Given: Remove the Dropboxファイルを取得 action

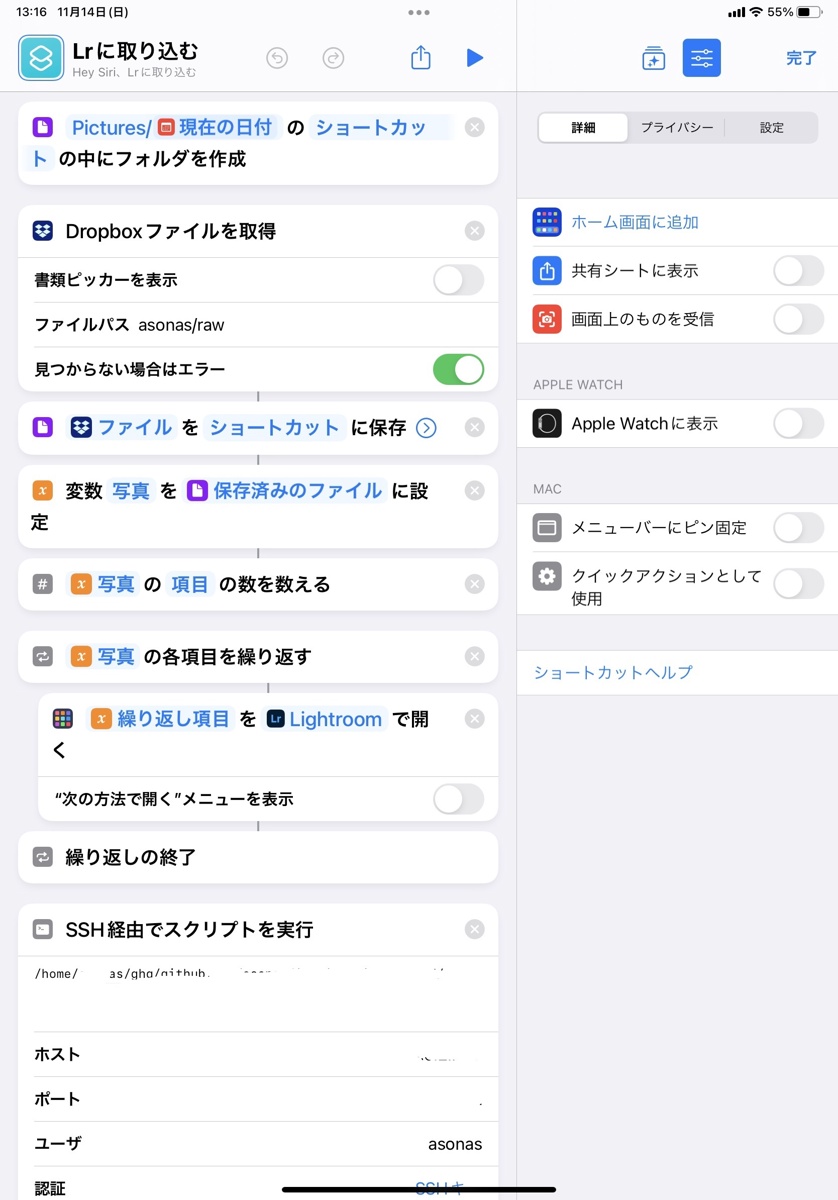Looking at the screenshot, I should pos(475,231).
